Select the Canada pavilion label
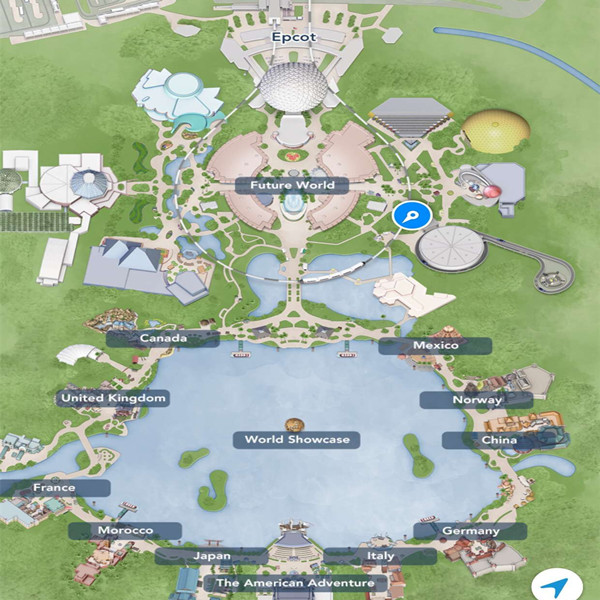The image size is (600, 600). [161, 338]
